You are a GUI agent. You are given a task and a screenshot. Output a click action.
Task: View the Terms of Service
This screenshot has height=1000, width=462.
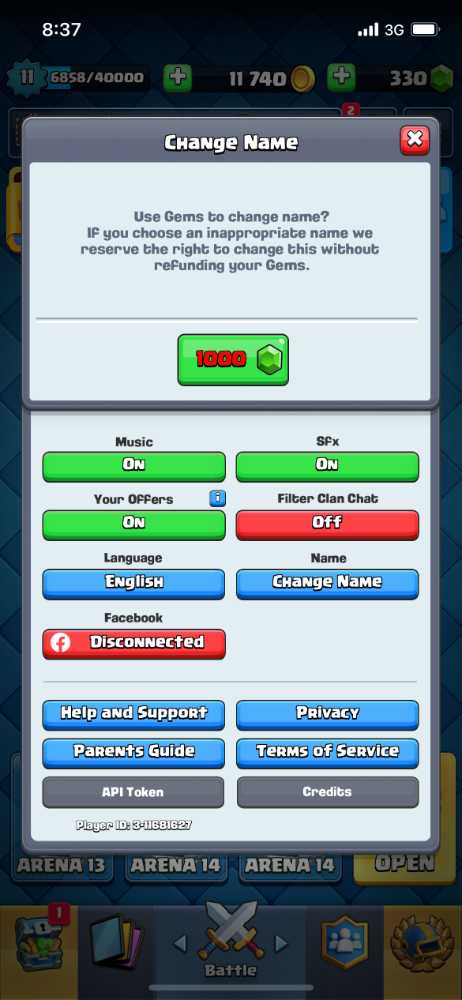[327, 753]
